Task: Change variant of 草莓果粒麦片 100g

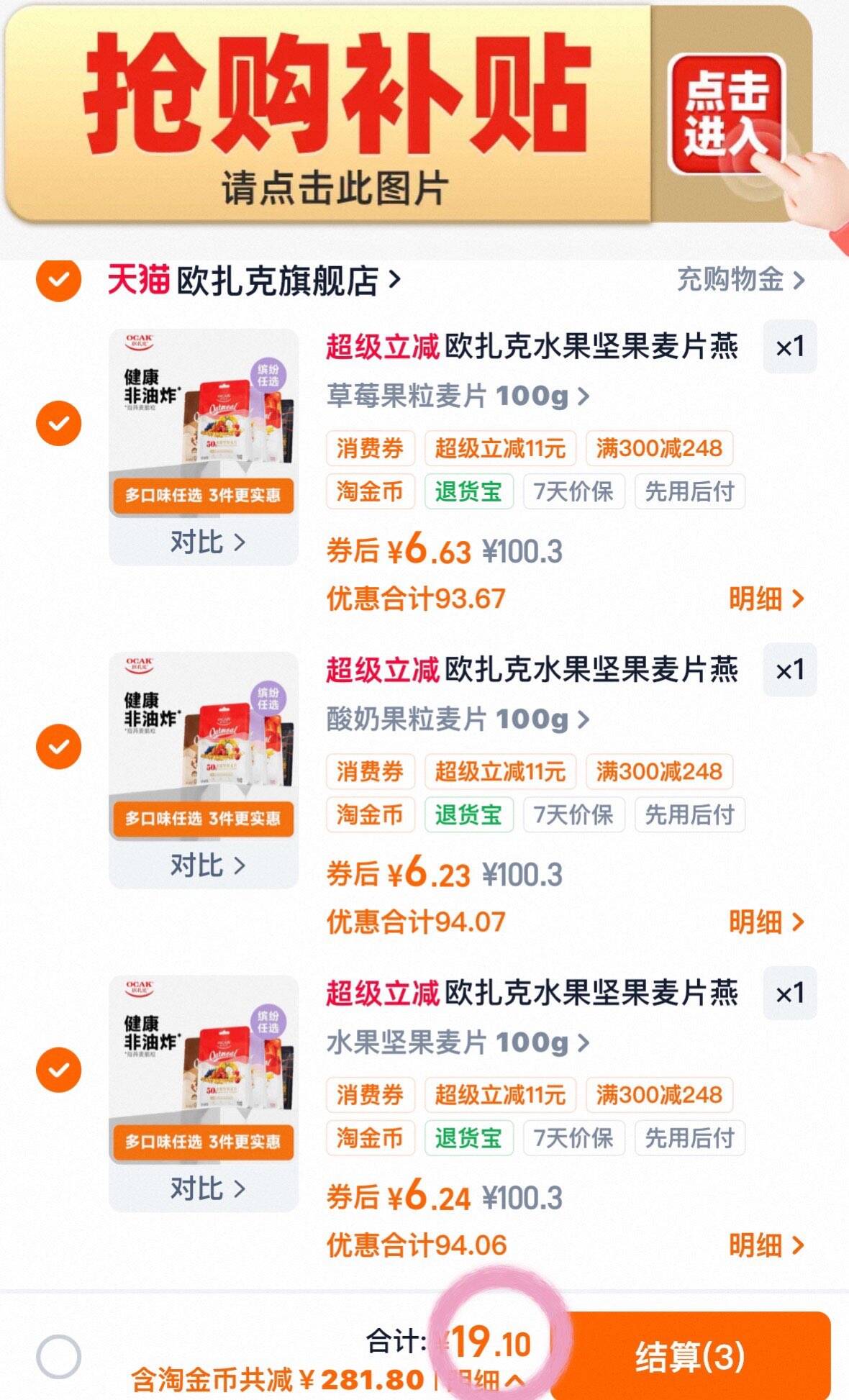Action: click(x=458, y=396)
